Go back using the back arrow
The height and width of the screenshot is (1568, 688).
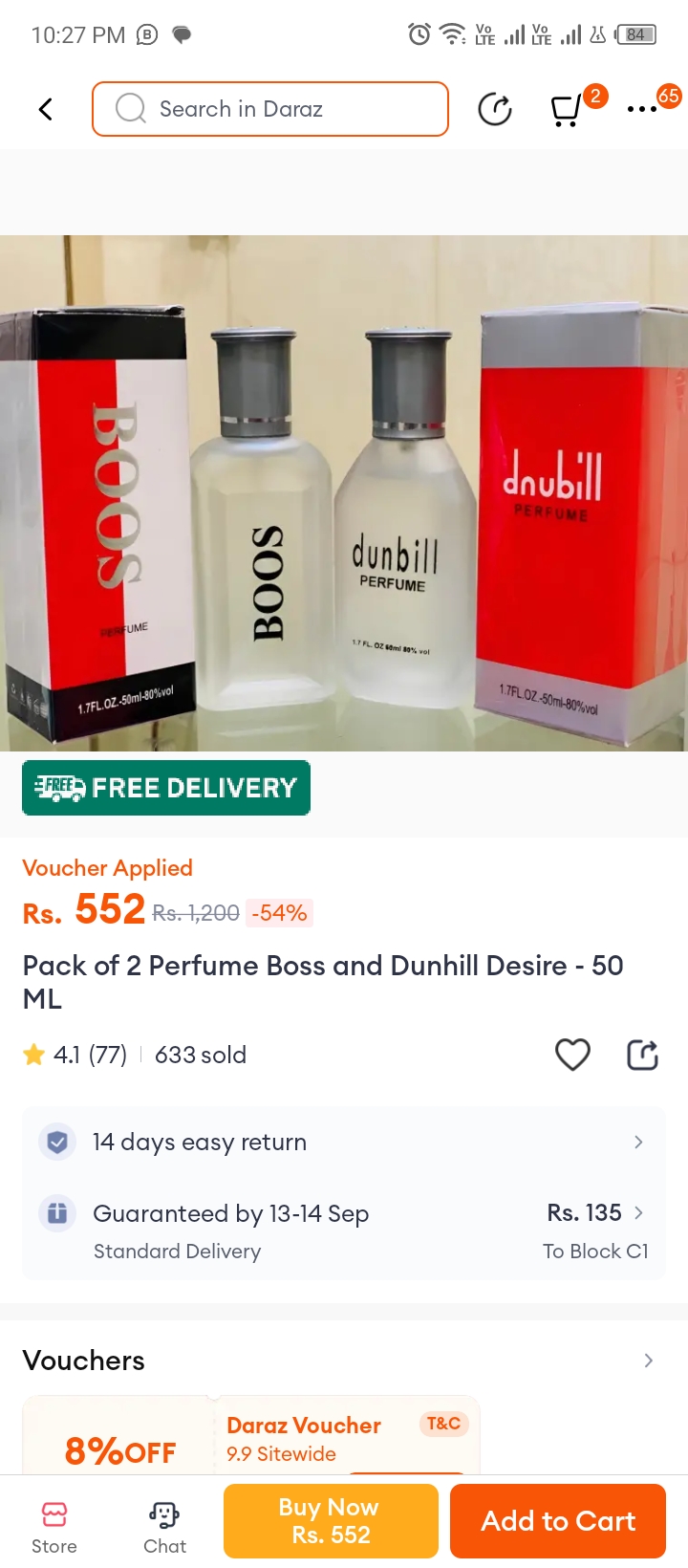click(x=45, y=109)
